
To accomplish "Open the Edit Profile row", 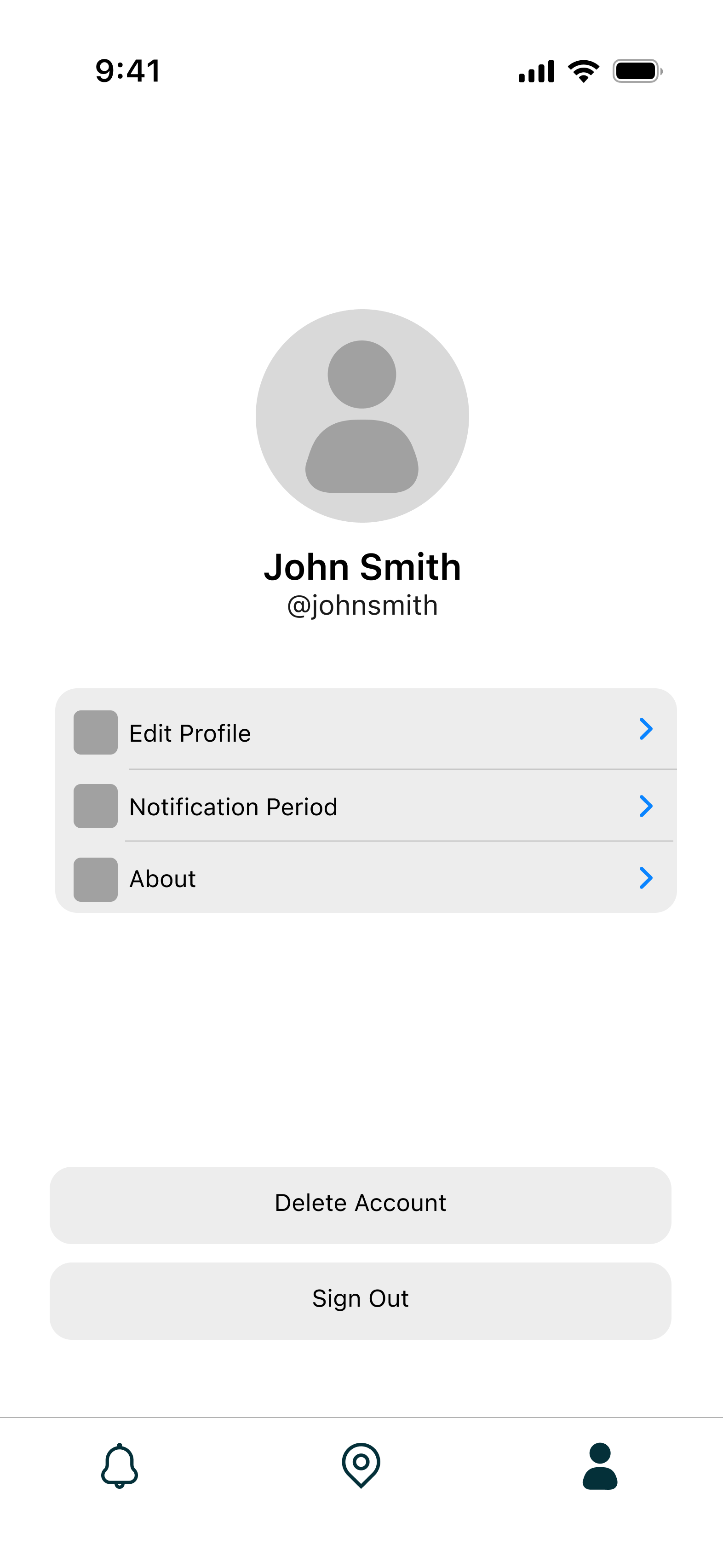I will click(x=366, y=732).
